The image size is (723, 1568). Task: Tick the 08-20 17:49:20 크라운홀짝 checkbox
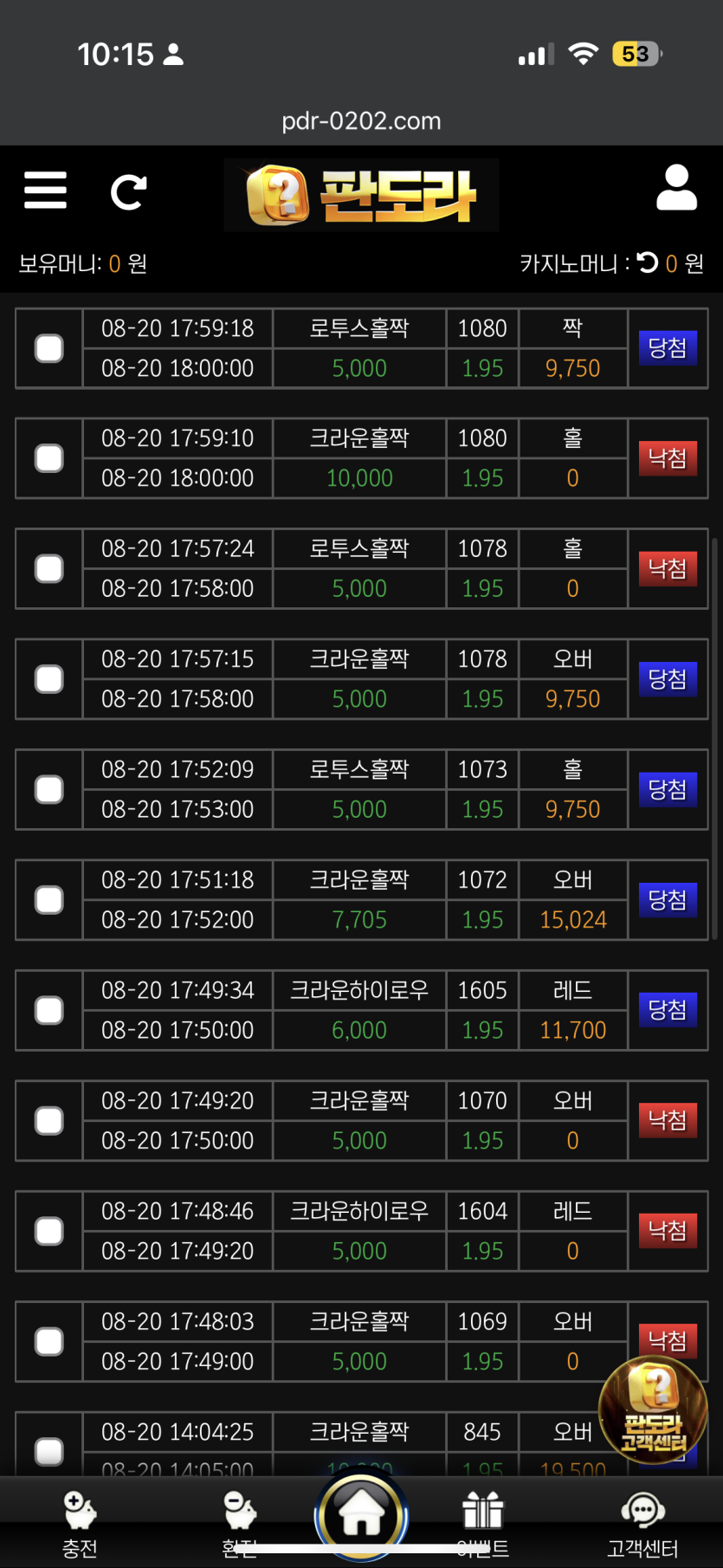[49, 1121]
